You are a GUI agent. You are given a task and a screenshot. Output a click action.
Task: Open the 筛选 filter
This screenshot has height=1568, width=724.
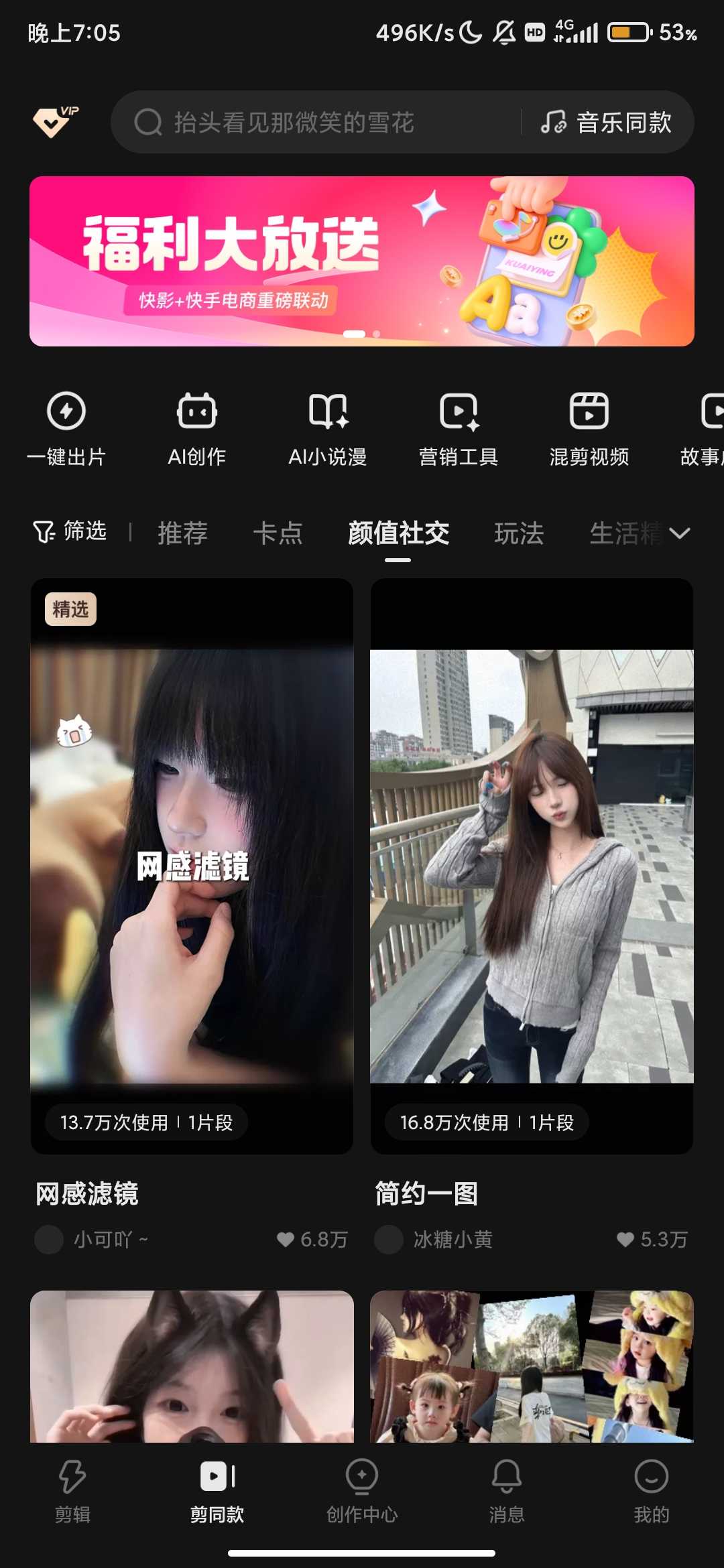(70, 532)
